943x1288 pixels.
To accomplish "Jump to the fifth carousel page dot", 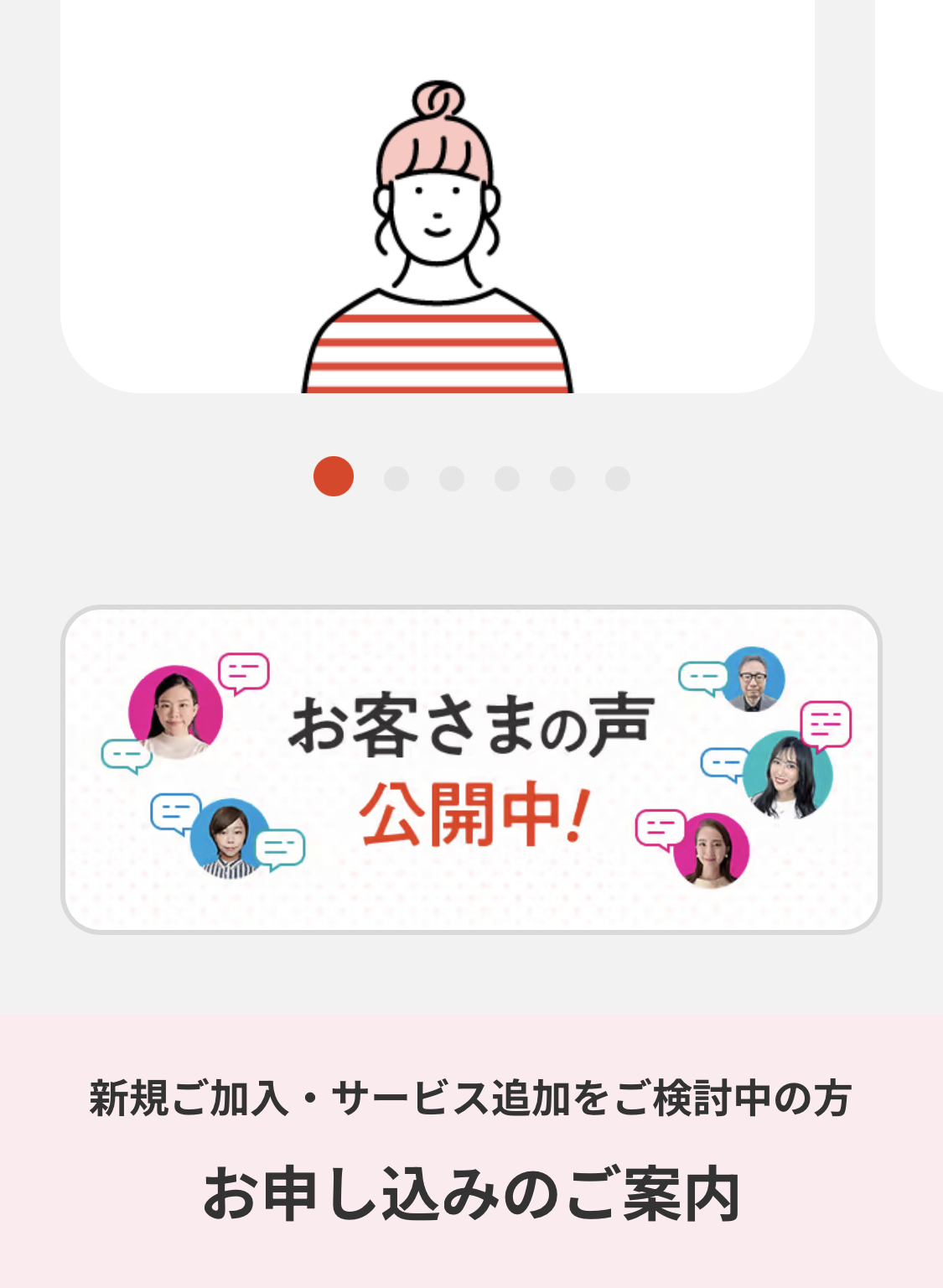I will click(x=562, y=479).
